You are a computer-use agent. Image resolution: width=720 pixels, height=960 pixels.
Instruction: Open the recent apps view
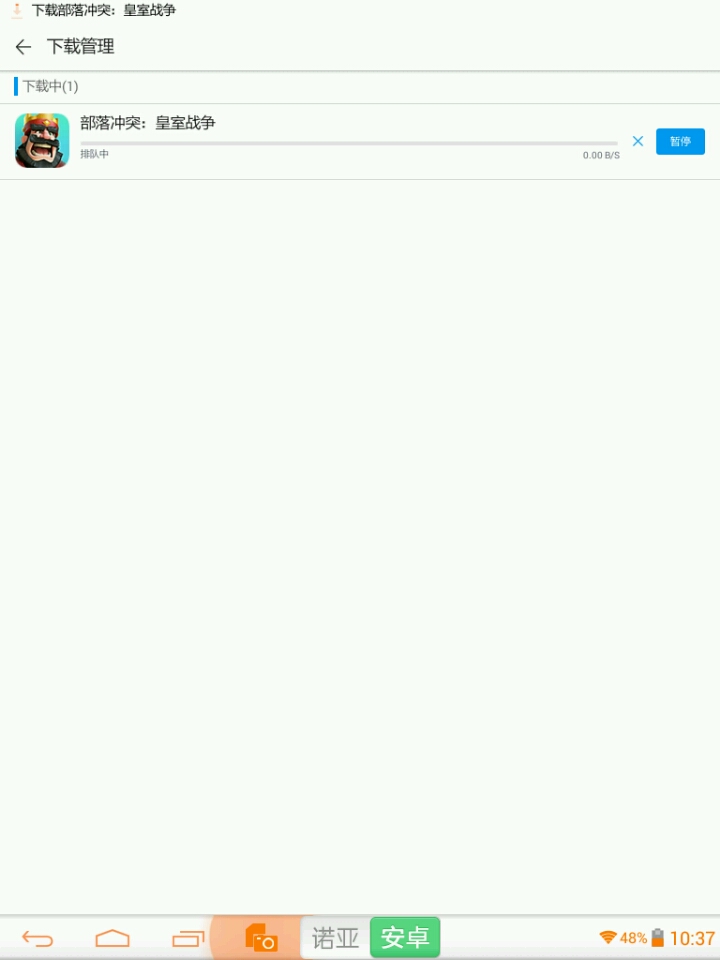188,938
